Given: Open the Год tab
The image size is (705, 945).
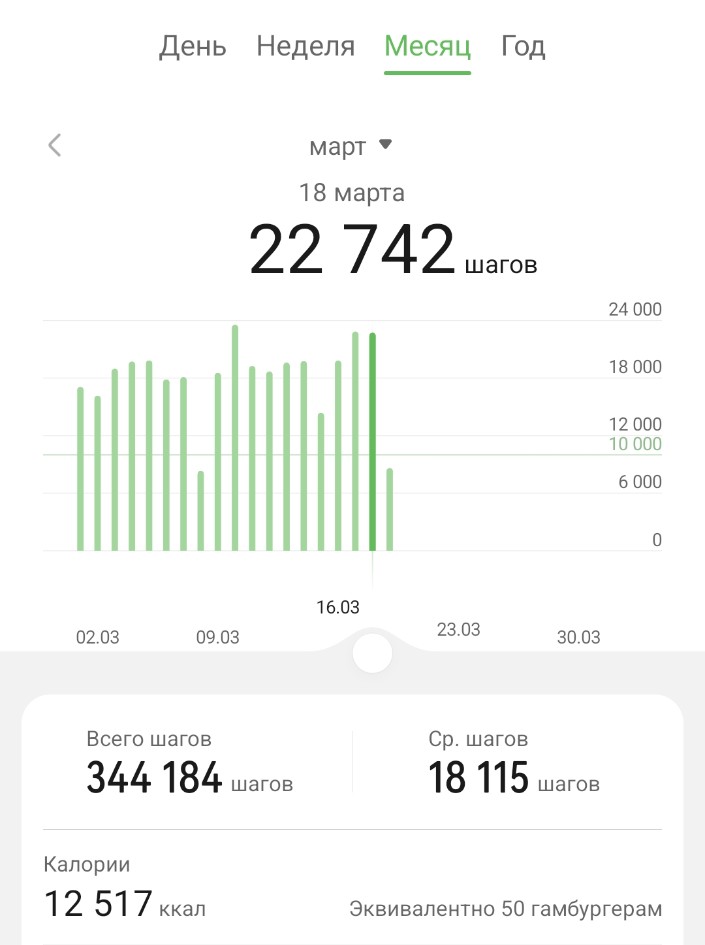Looking at the screenshot, I should coord(523,46).
